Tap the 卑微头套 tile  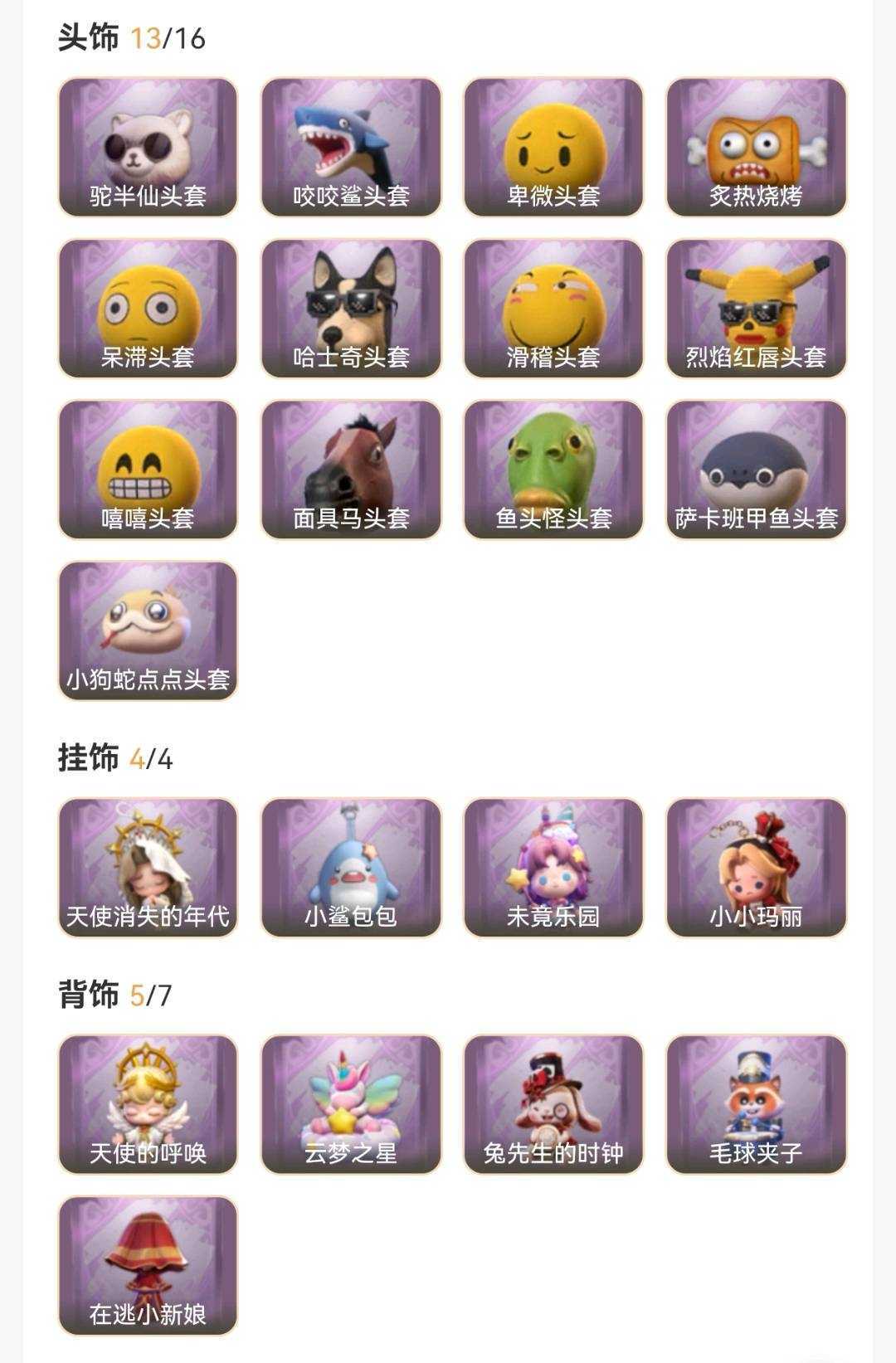[x=553, y=147]
